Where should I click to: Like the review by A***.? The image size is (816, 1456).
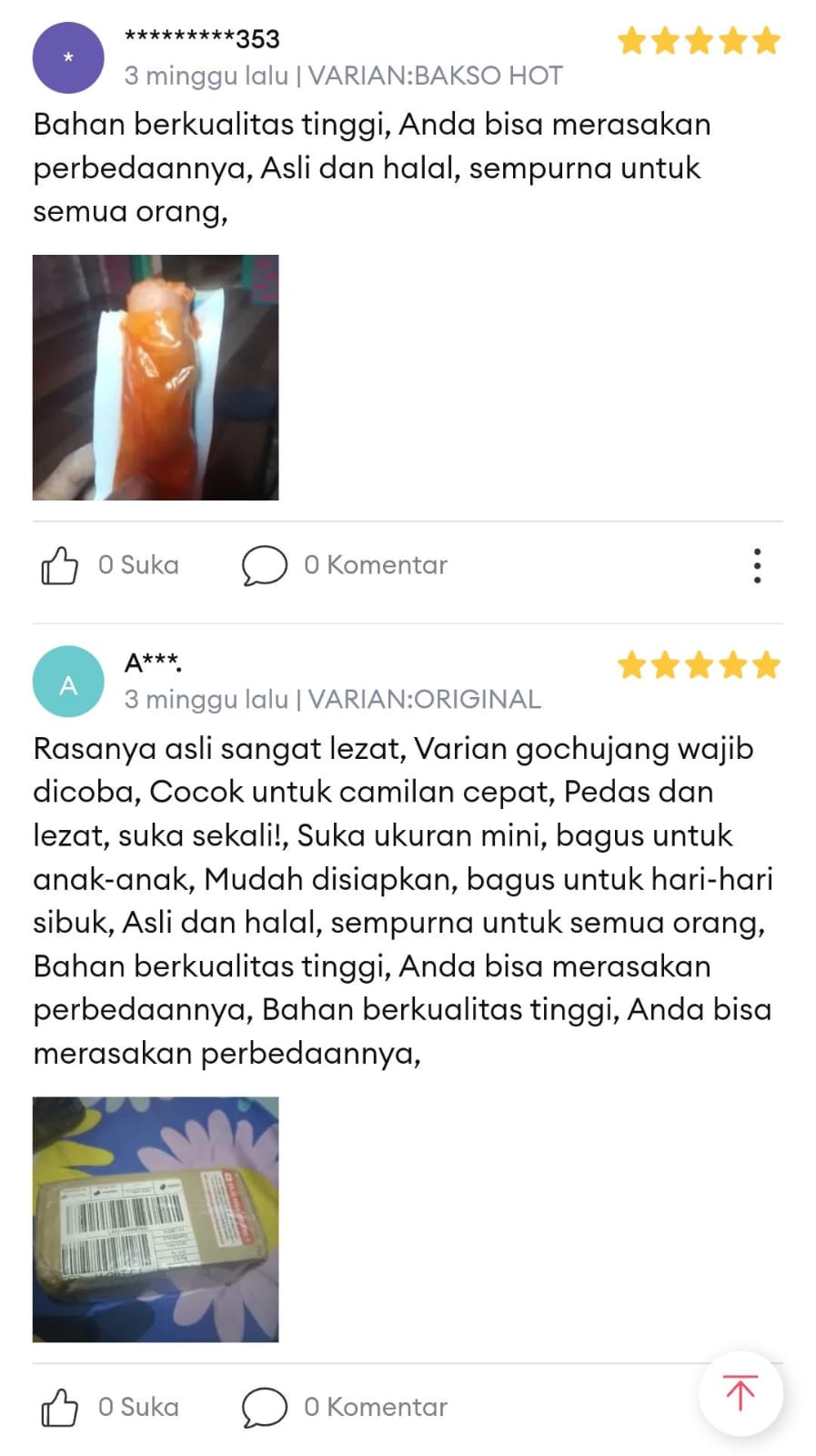point(60,1407)
